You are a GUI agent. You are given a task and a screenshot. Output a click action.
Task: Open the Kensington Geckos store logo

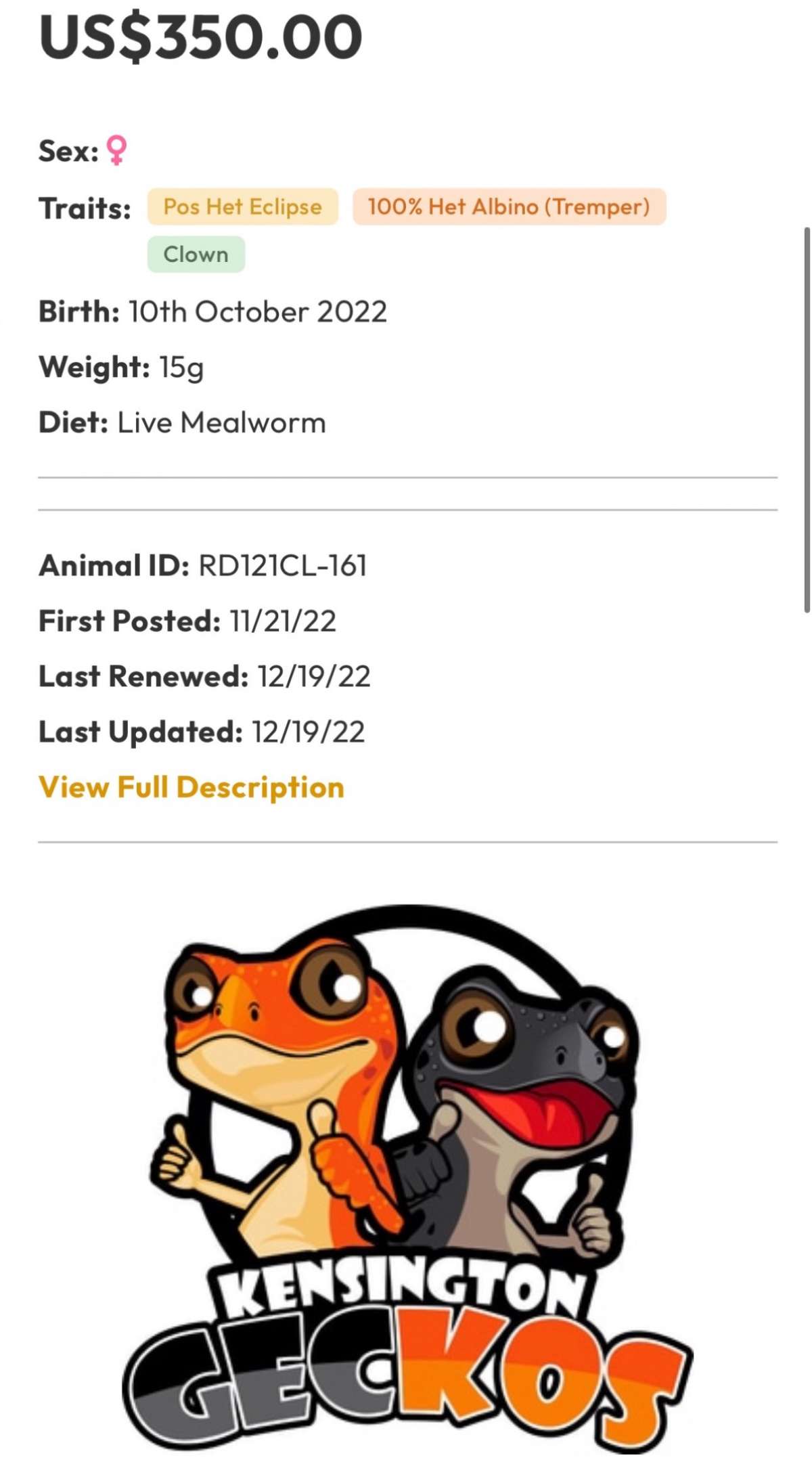pos(406,1178)
